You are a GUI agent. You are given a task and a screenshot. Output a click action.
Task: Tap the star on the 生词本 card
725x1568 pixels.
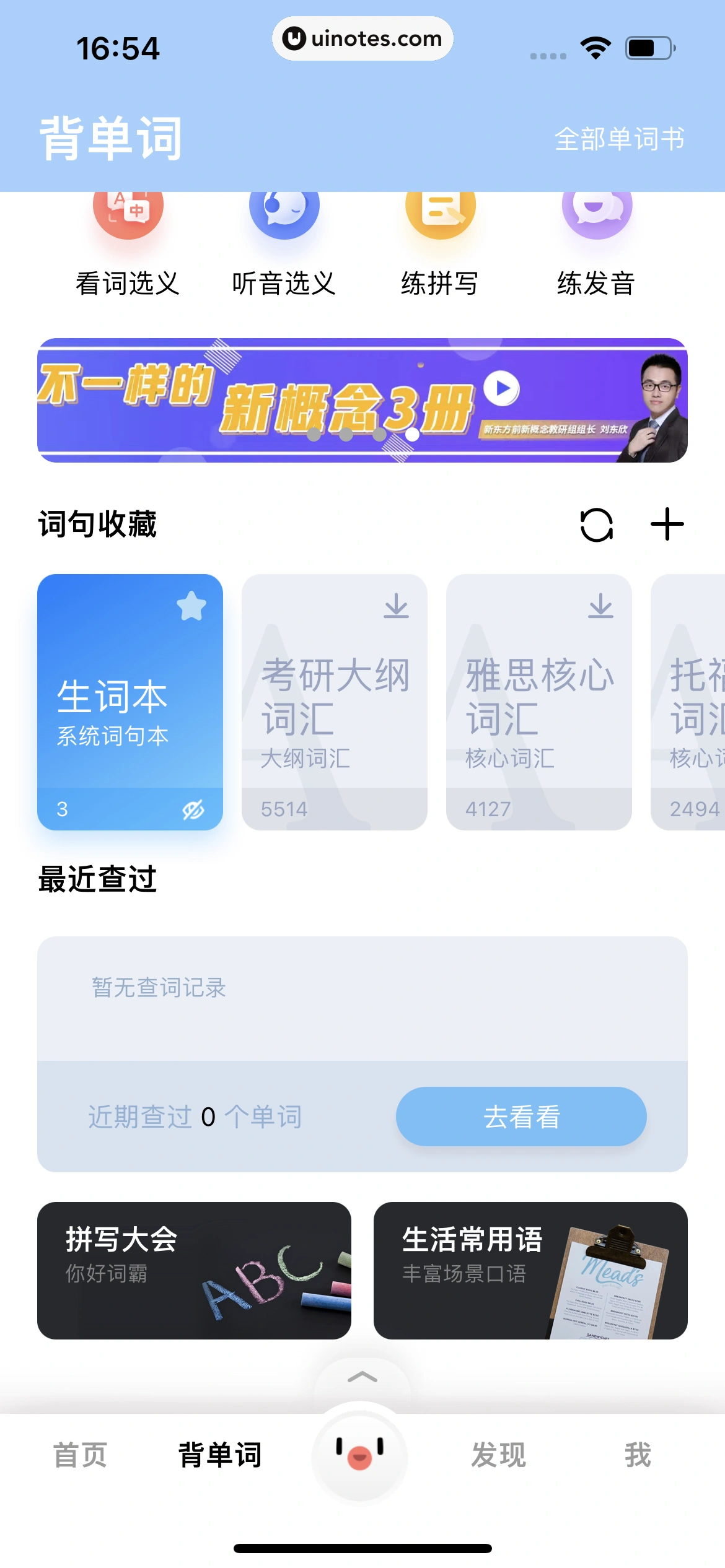click(x=192, y=606)
